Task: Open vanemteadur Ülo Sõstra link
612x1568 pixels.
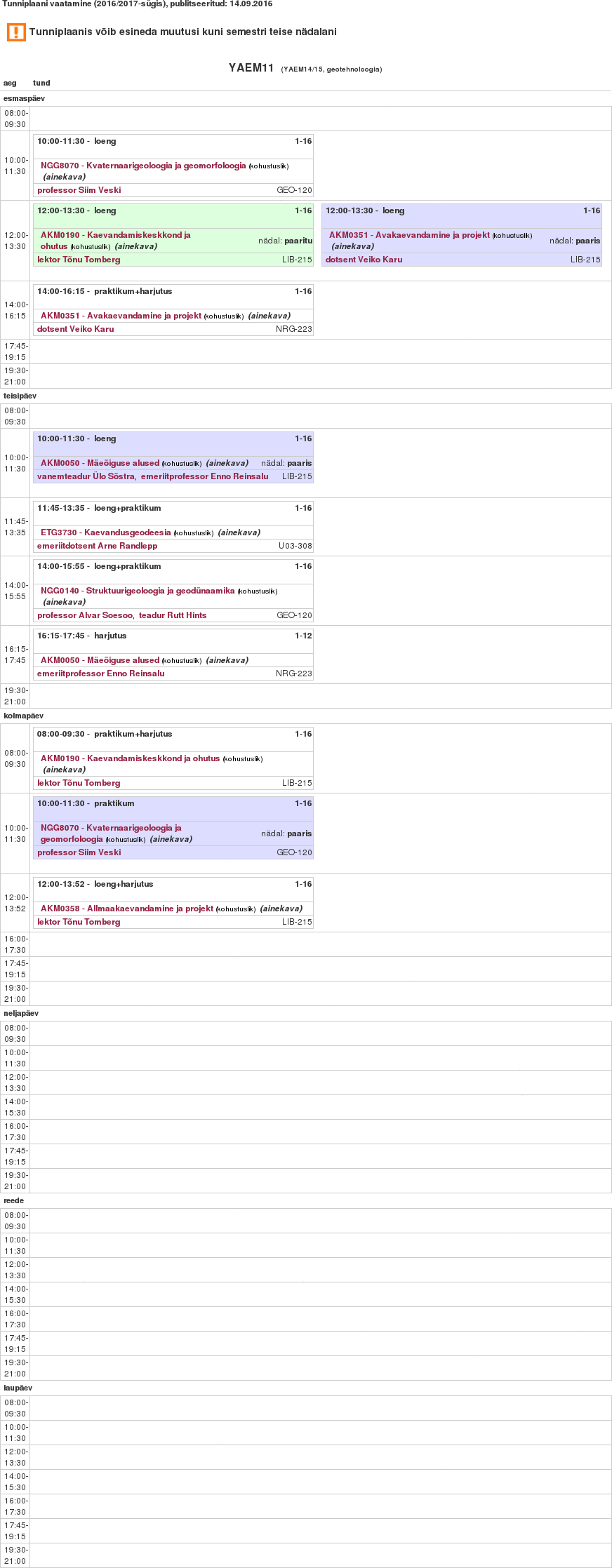Action: (86, 476)
